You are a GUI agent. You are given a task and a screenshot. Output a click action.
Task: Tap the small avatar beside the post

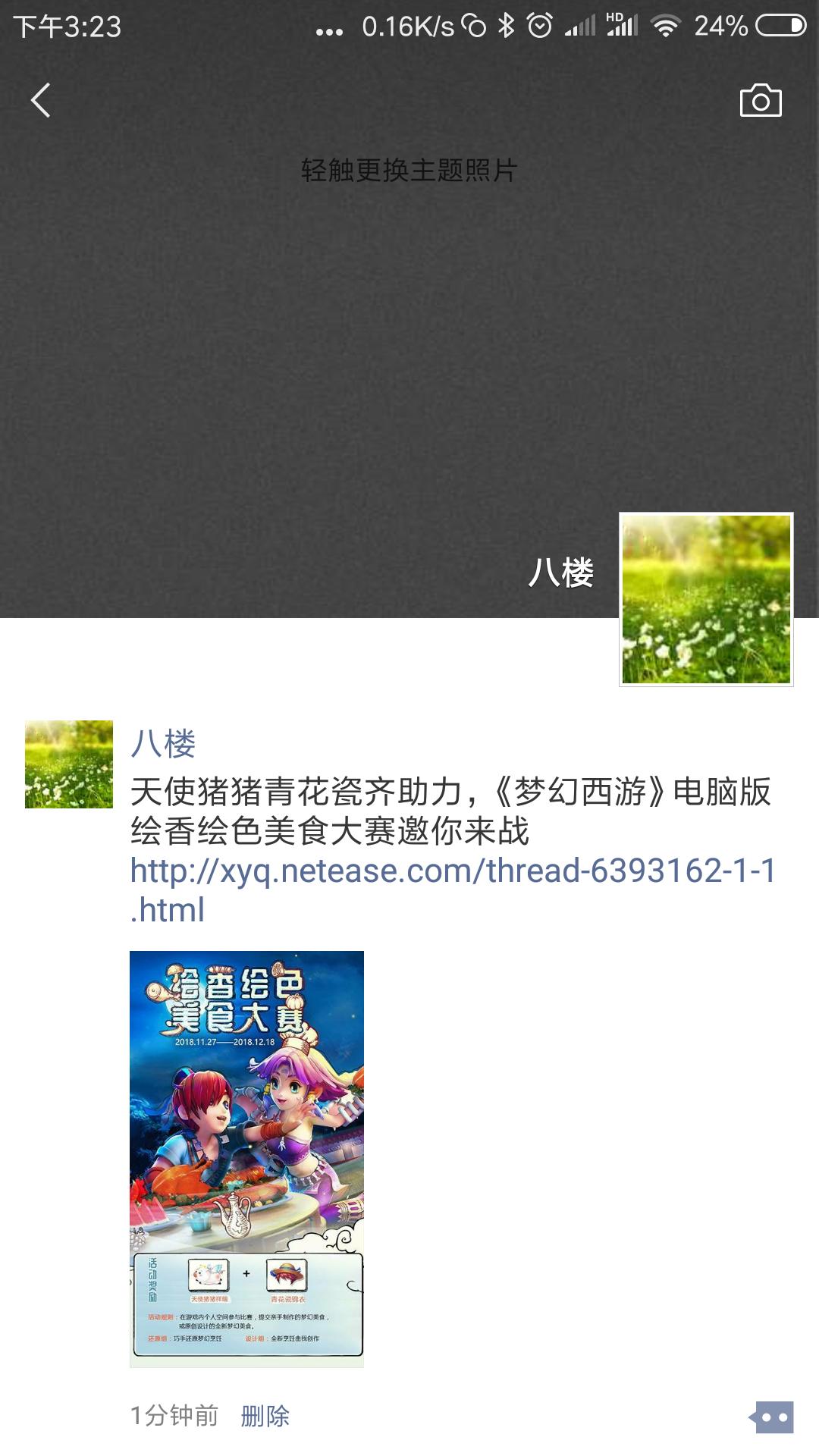coord(69,764)
